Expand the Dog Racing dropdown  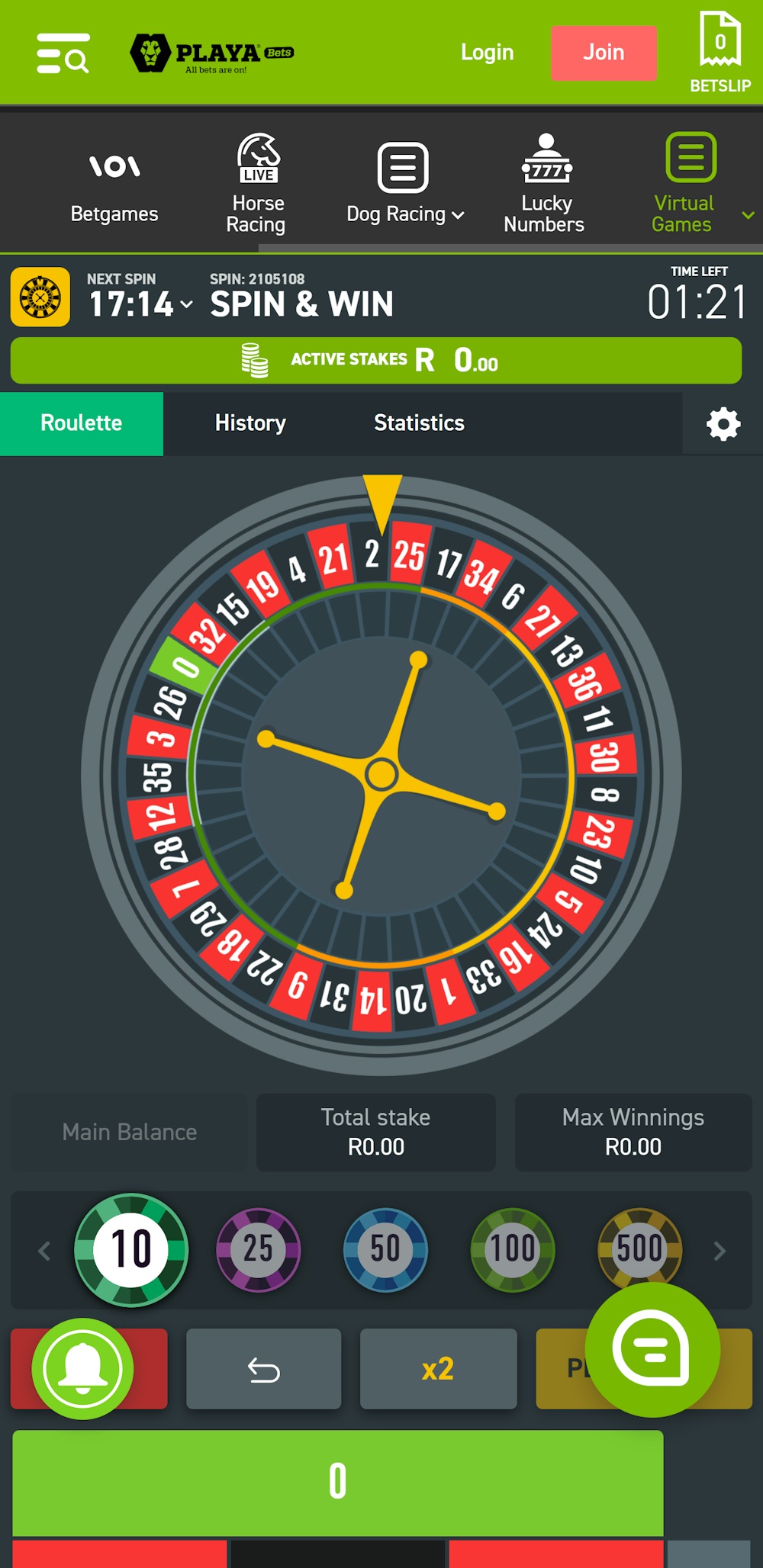[x=458, y=215]
